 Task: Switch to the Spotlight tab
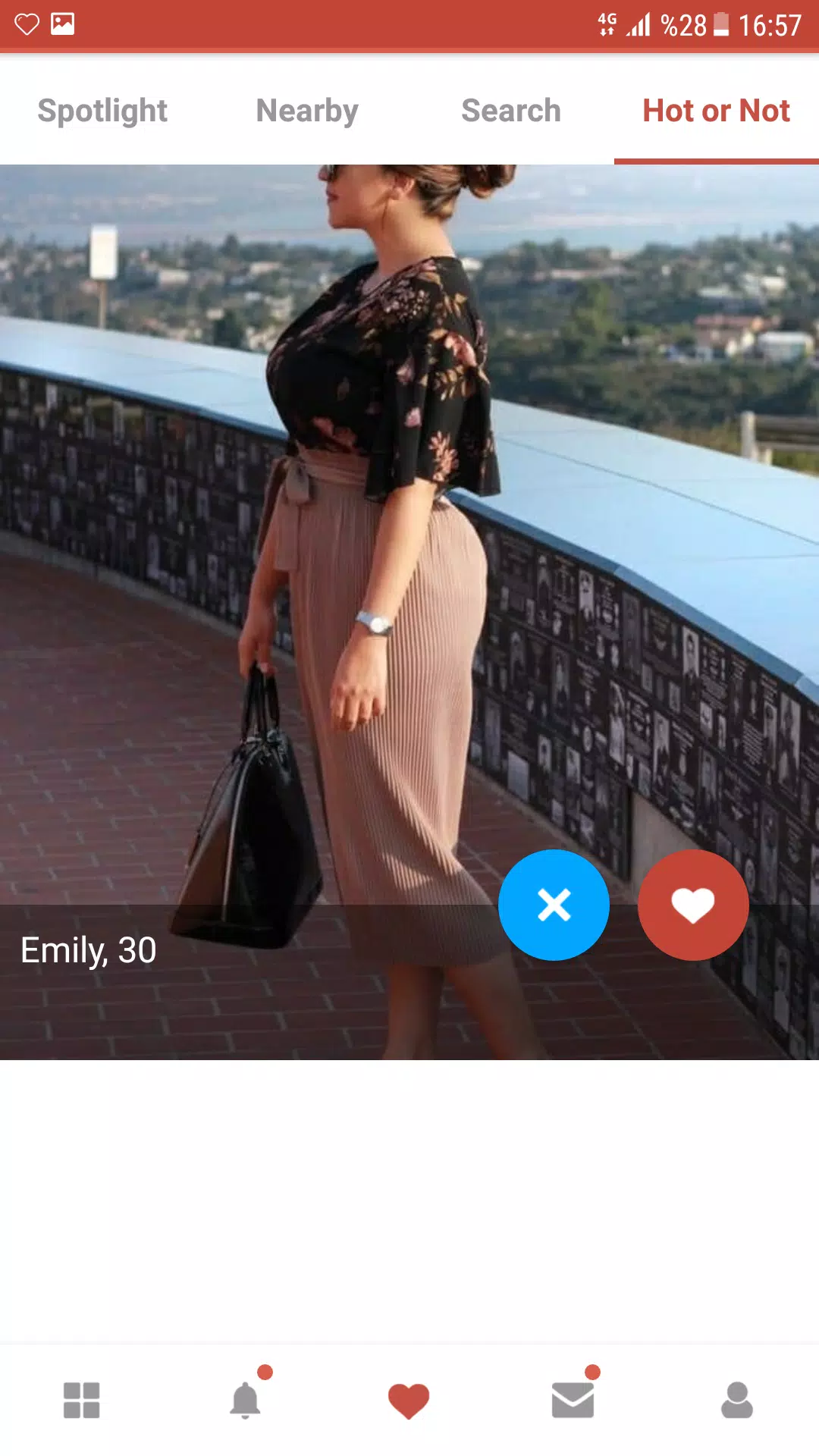coord(102,111)
